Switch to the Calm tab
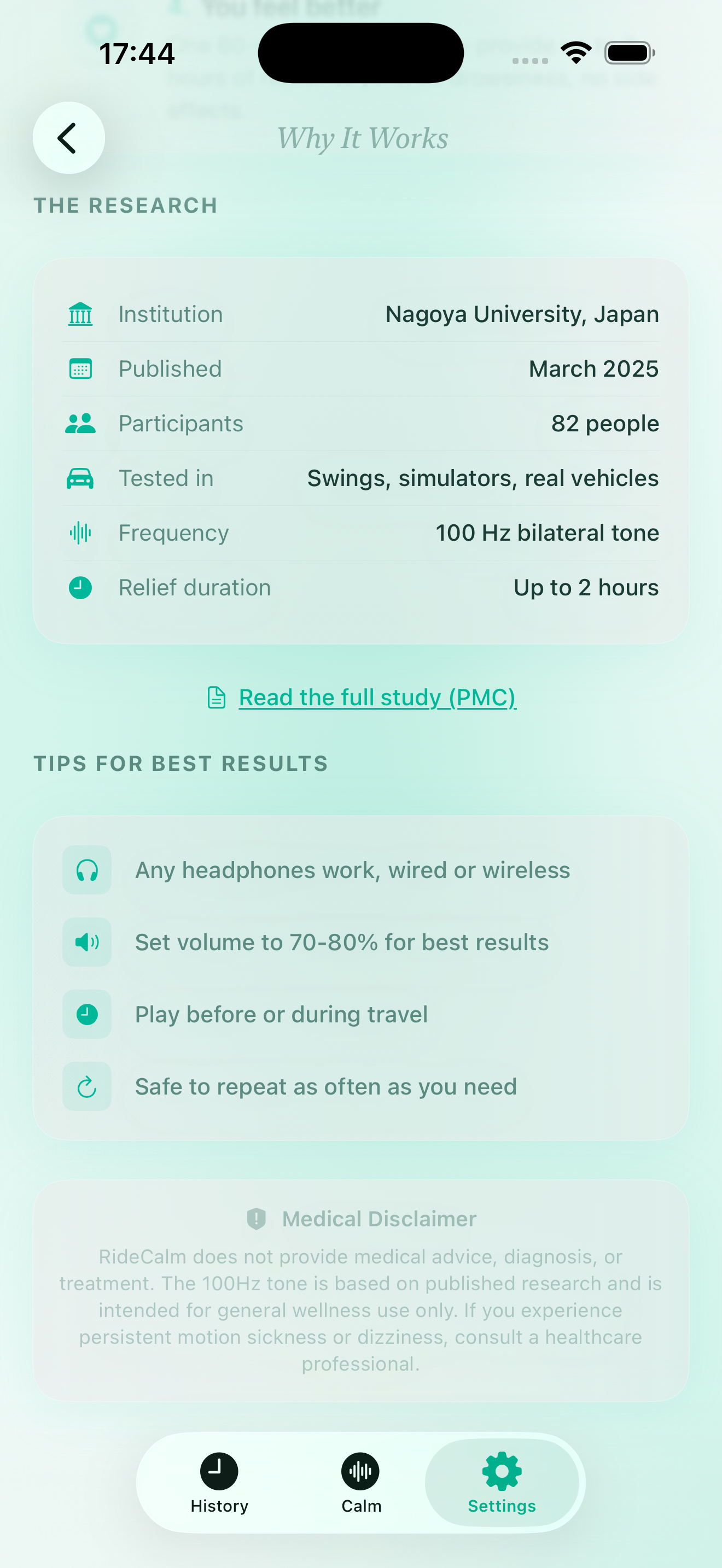 (x=361, y=1482)
